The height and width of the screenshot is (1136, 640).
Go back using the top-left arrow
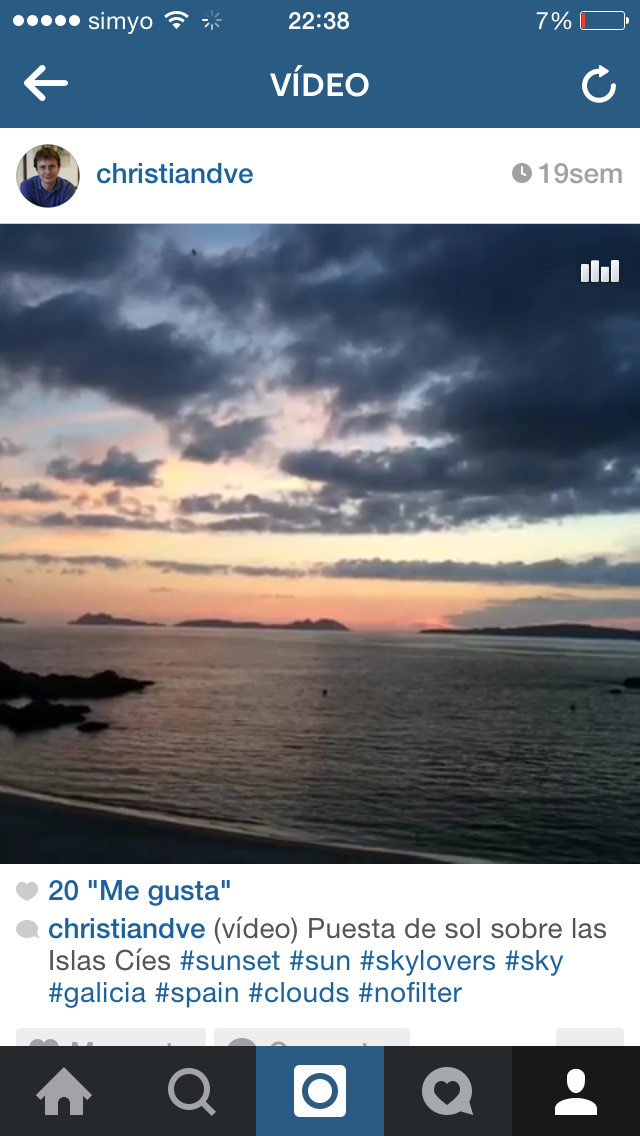click(46, 84)
